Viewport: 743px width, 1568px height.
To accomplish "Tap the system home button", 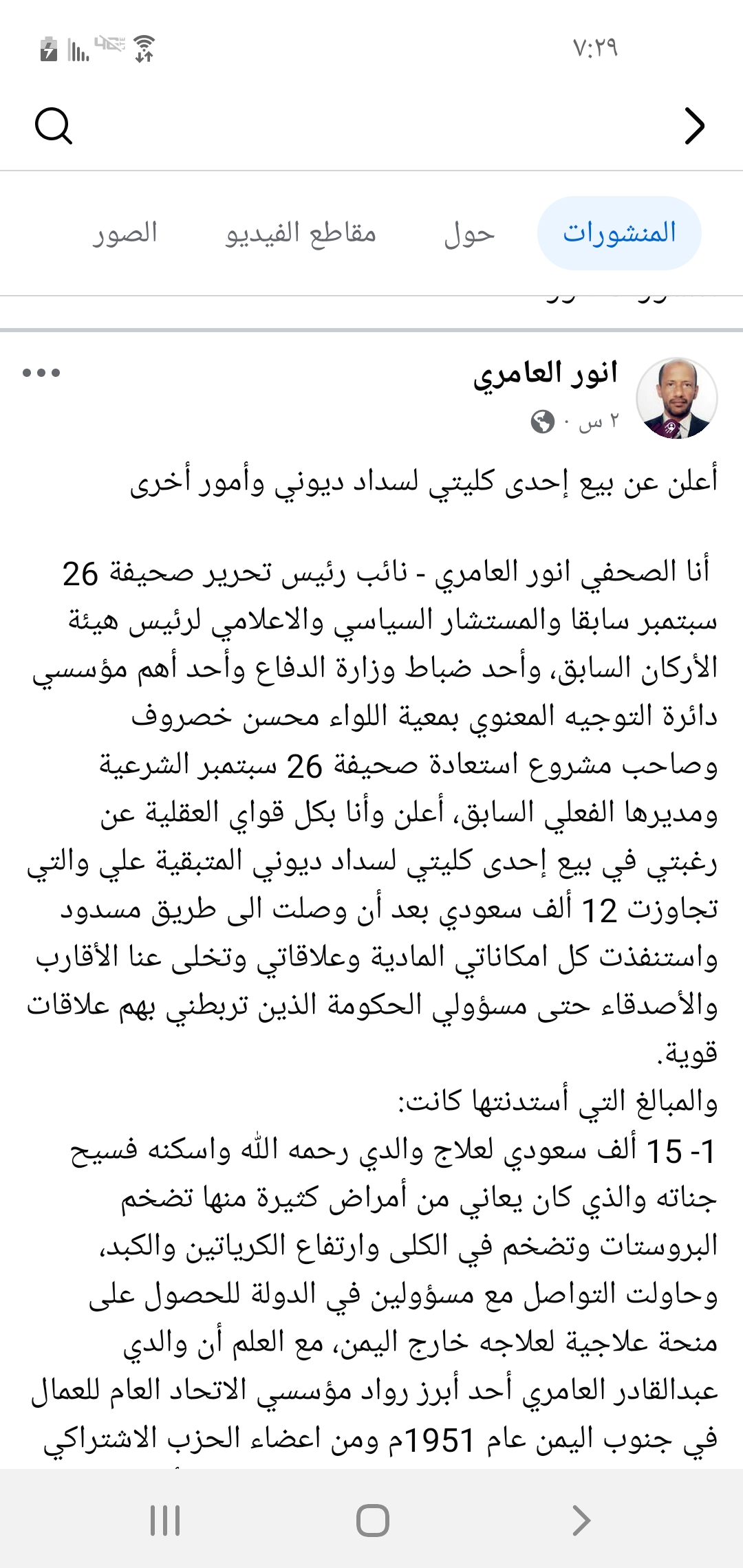I will 372,1520.
